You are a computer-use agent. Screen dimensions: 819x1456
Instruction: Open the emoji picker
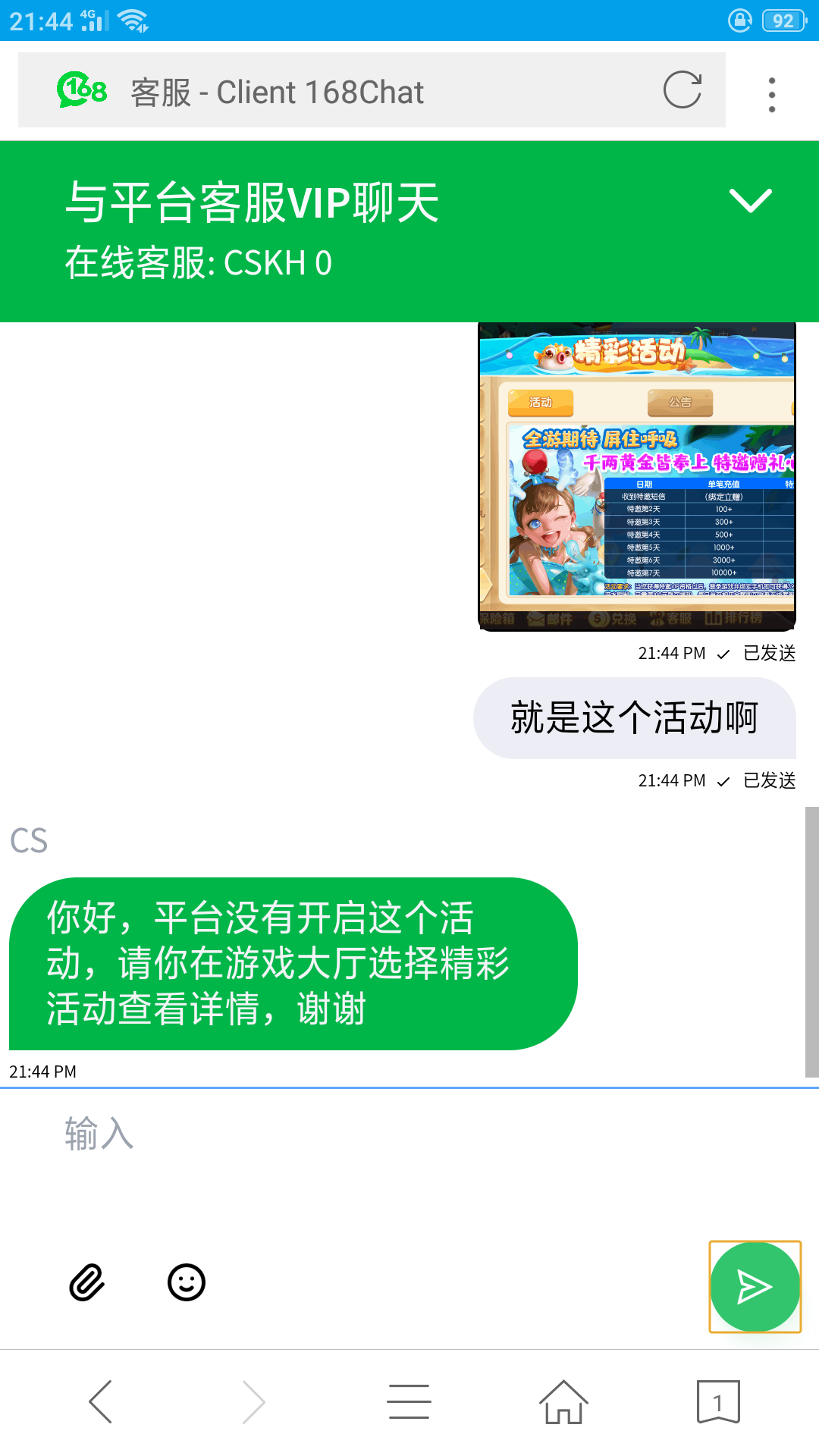187,1282
